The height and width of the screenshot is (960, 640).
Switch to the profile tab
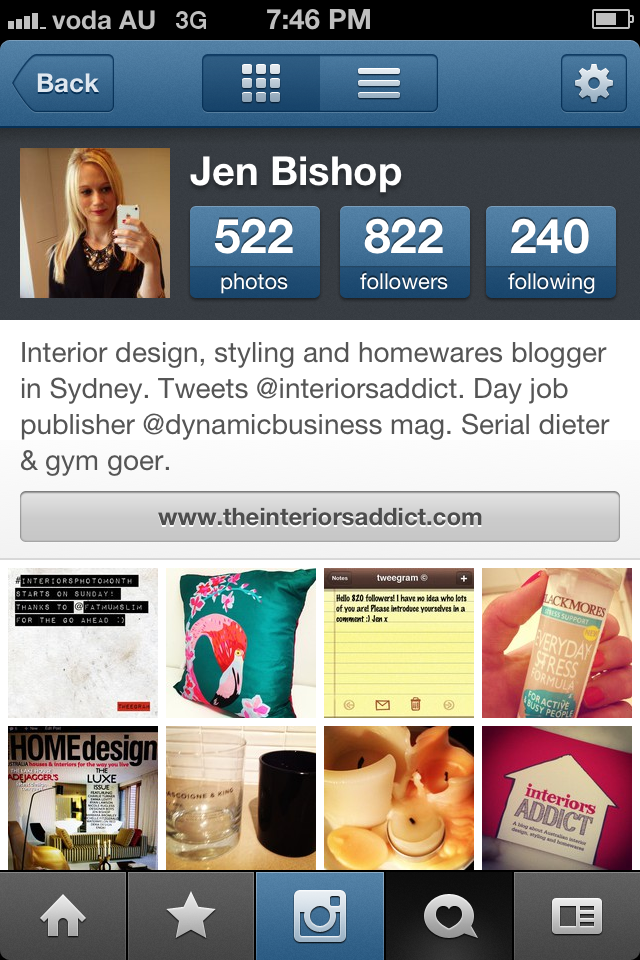577,916
